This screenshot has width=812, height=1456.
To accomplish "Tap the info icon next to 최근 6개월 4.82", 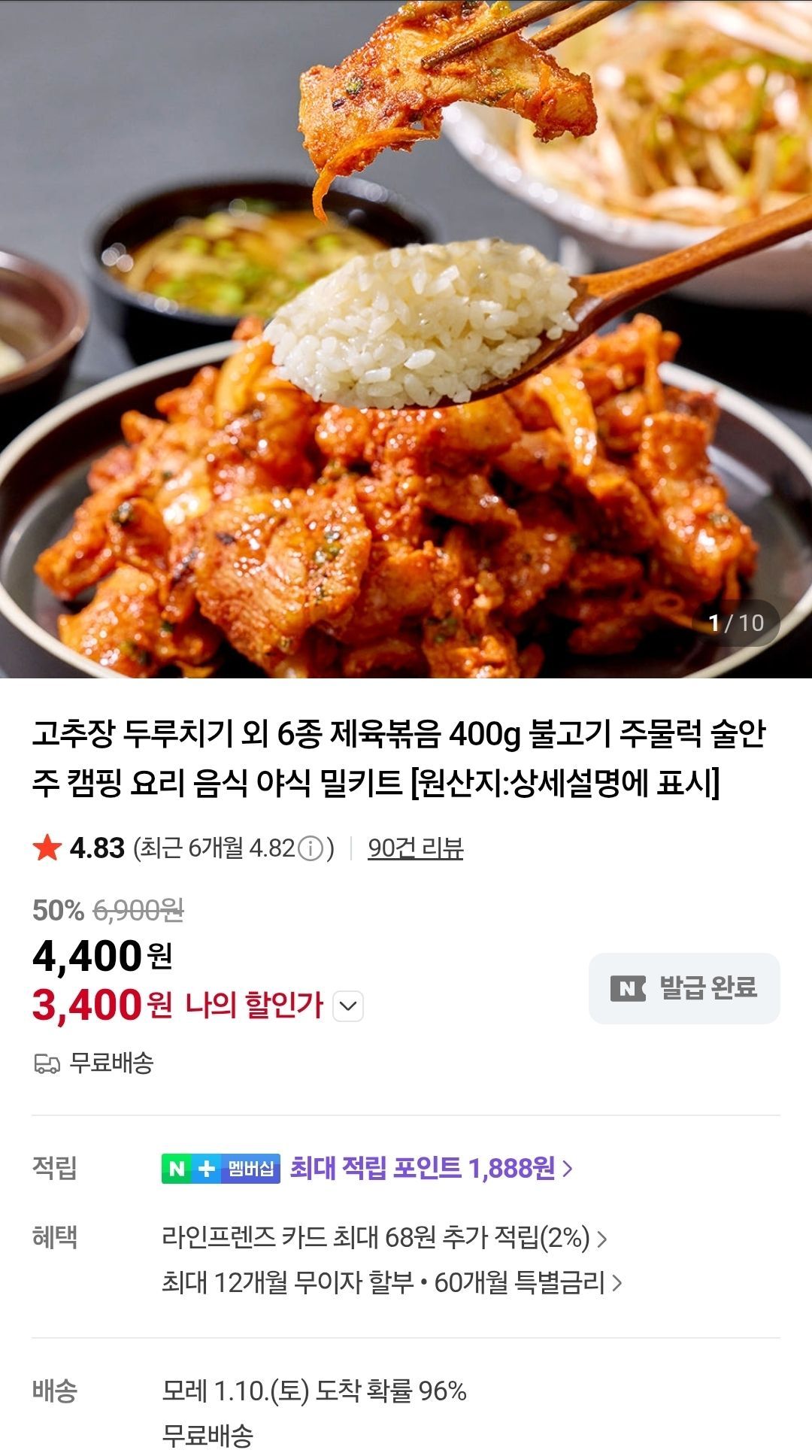I will pyautogui.click(x=311, y=848).
